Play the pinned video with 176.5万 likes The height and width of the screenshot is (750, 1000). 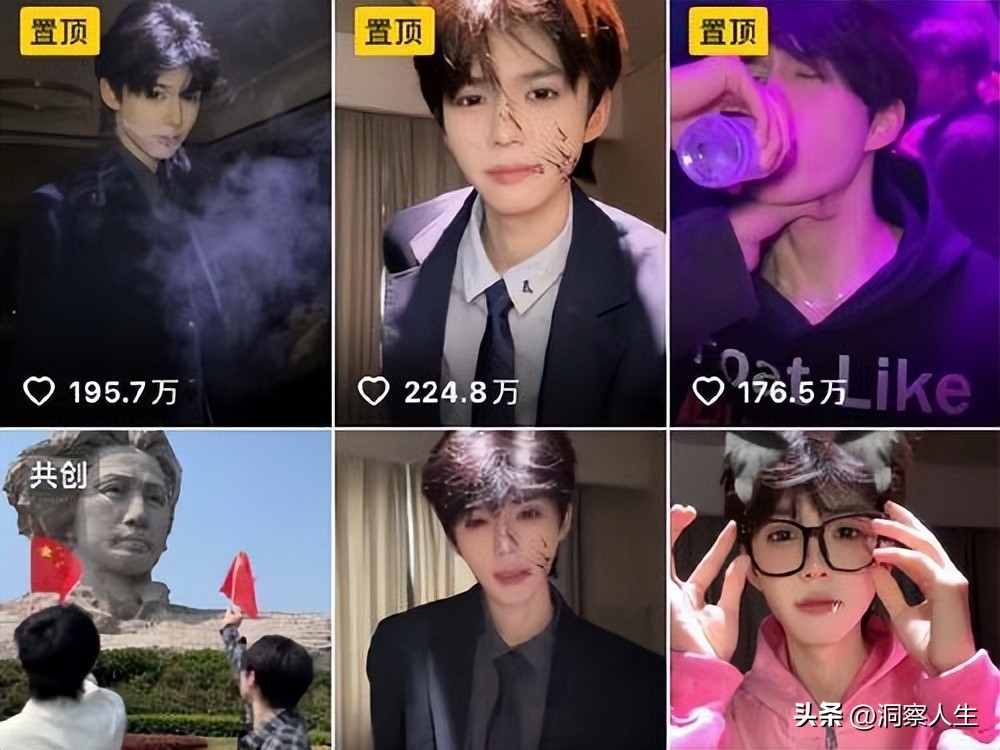[835, 215]
